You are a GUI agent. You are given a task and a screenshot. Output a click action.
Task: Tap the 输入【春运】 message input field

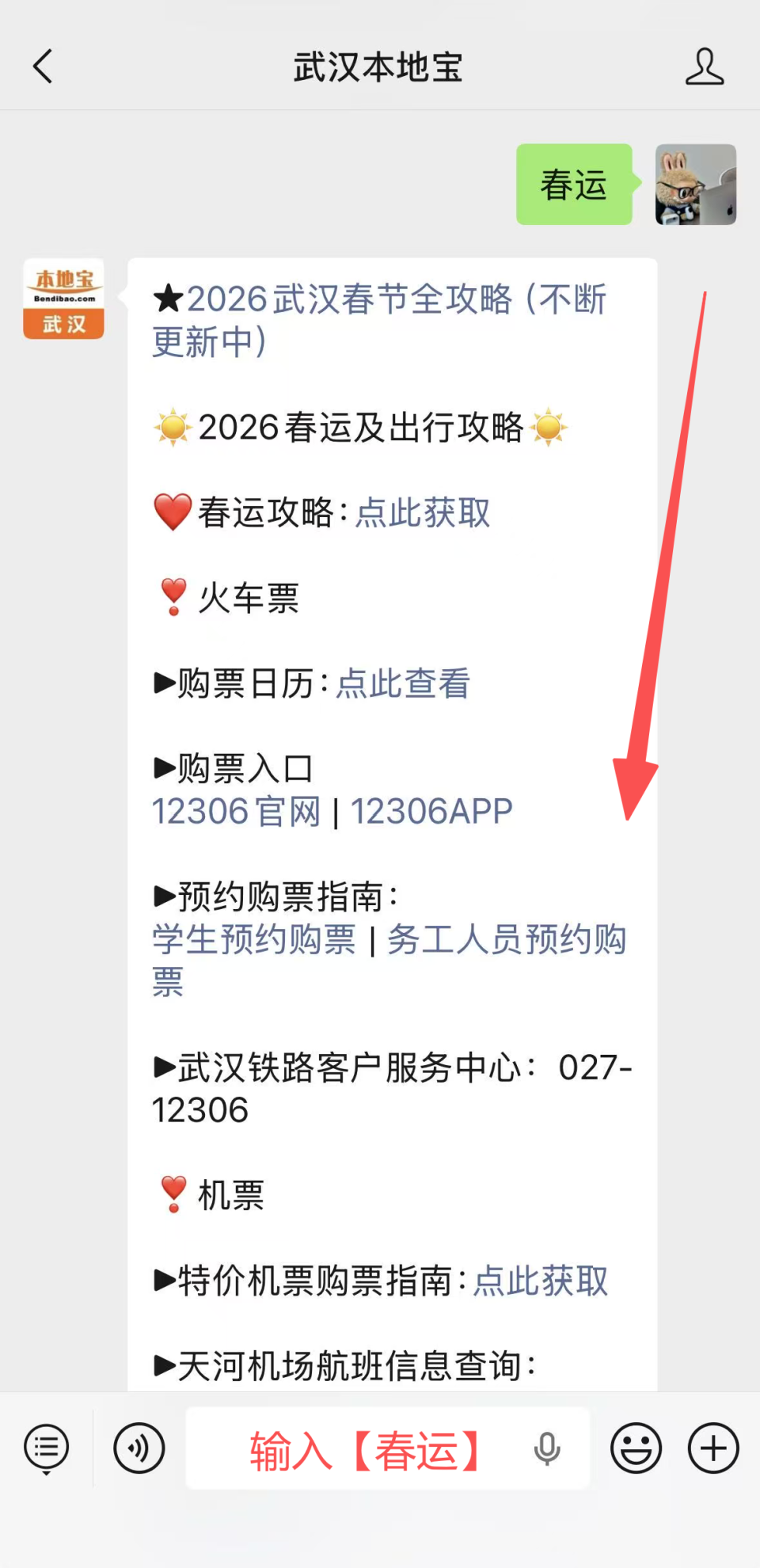(x=366, y=1447)
